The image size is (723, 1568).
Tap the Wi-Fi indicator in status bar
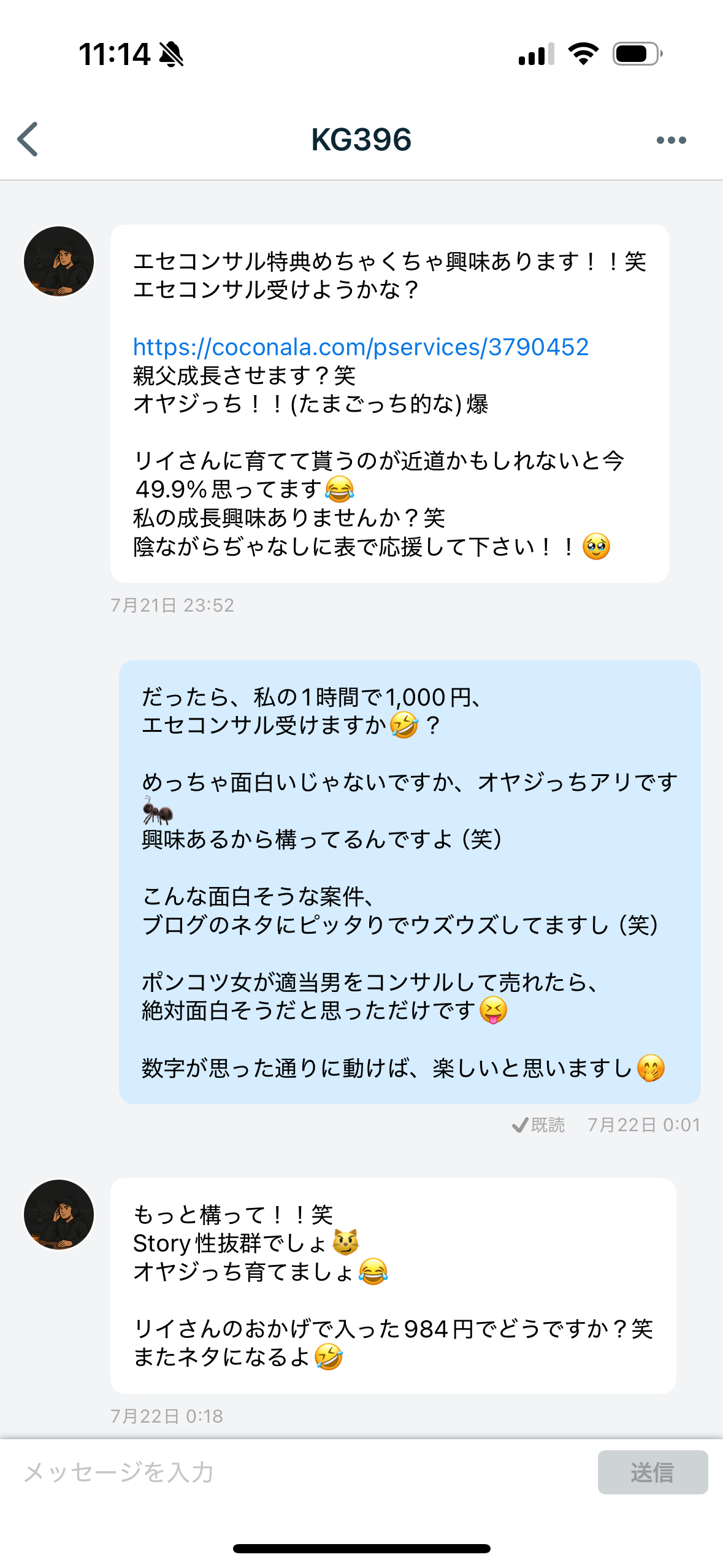click(x=581, y=55)
